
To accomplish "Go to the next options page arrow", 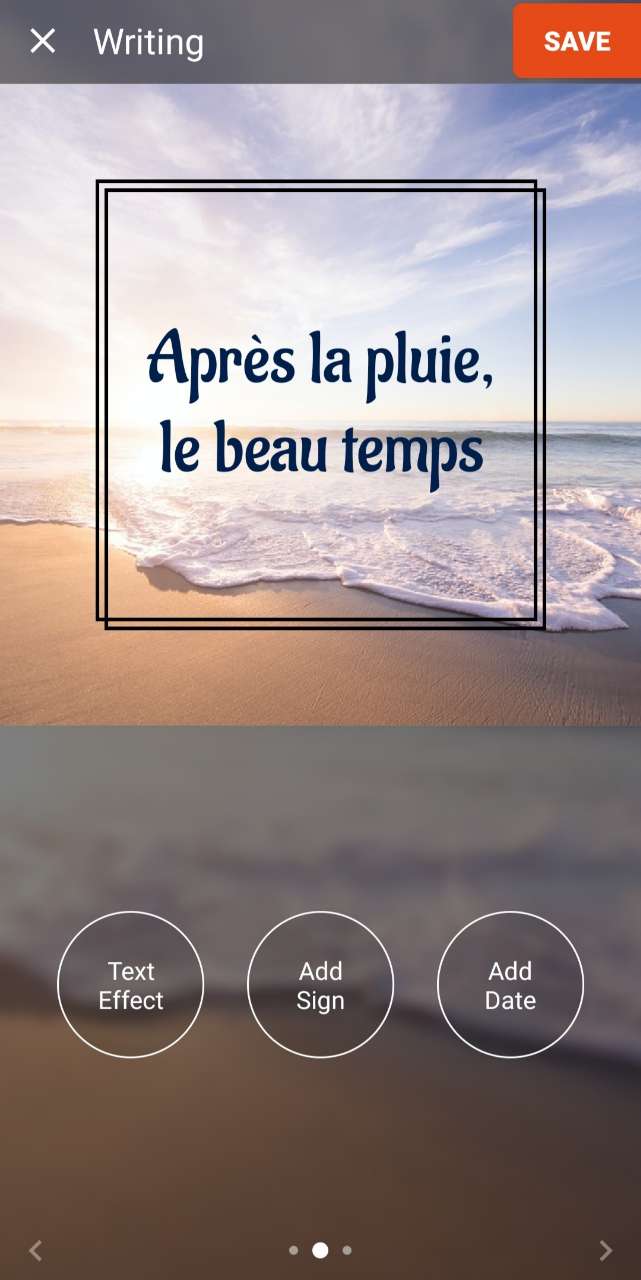I will [605, 1250].
